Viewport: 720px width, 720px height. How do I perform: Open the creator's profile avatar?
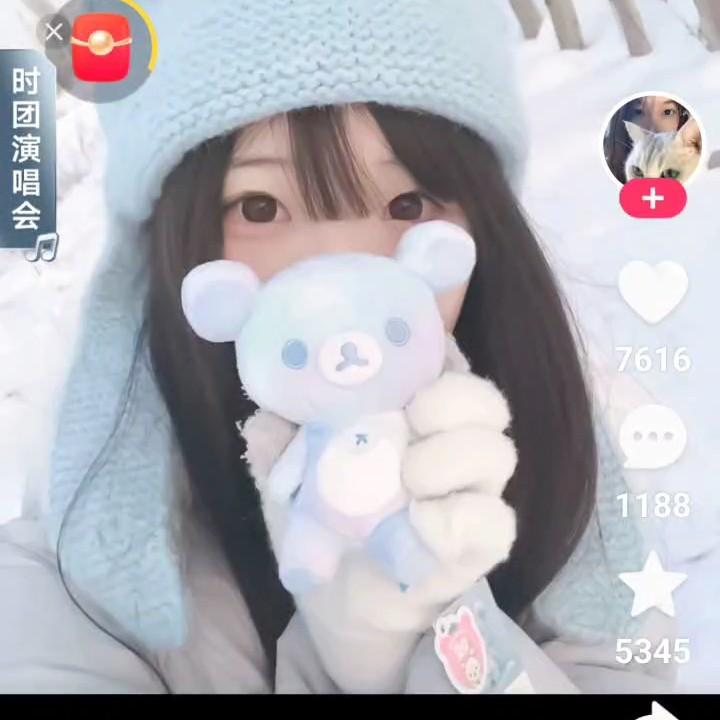point(653,141)
